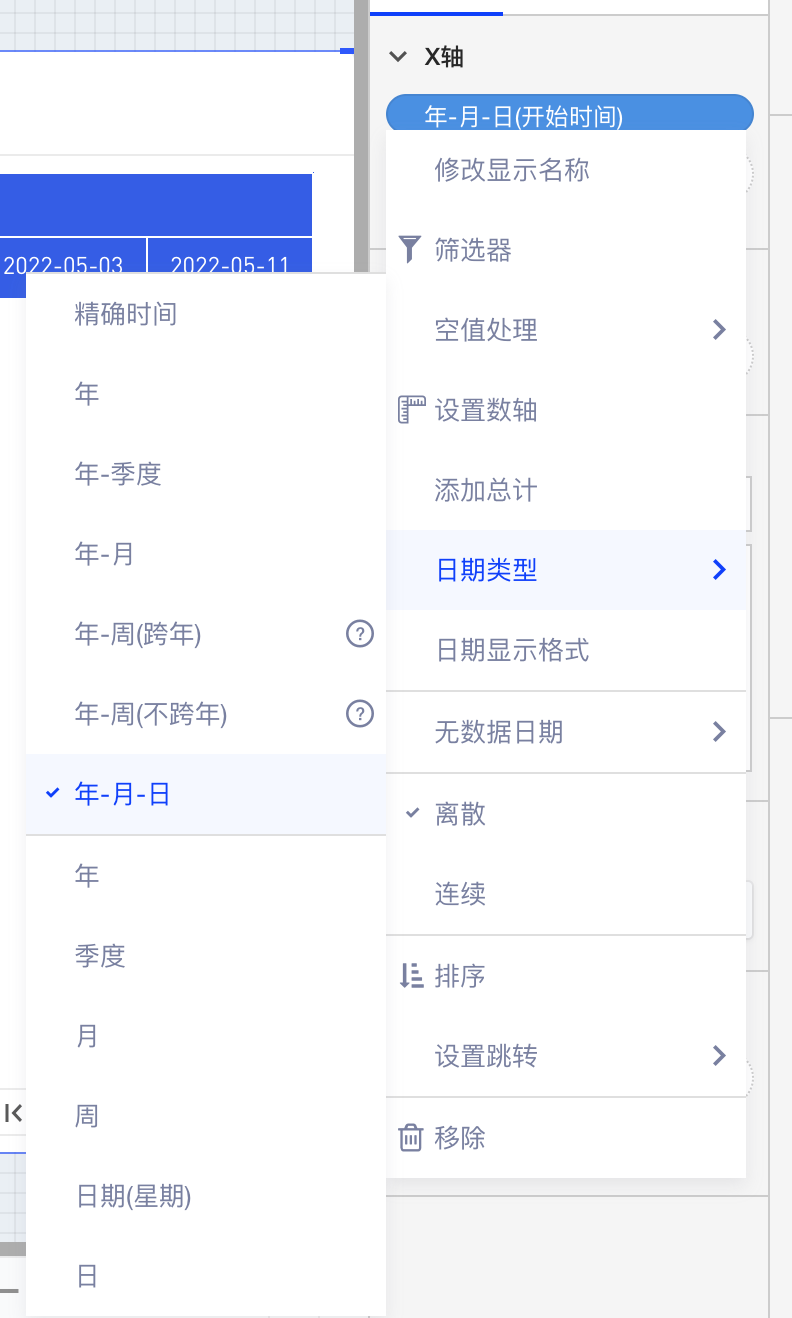Choose 年-周(跨年) date type
Screen dimensions: 792x1318
point(138,634)
